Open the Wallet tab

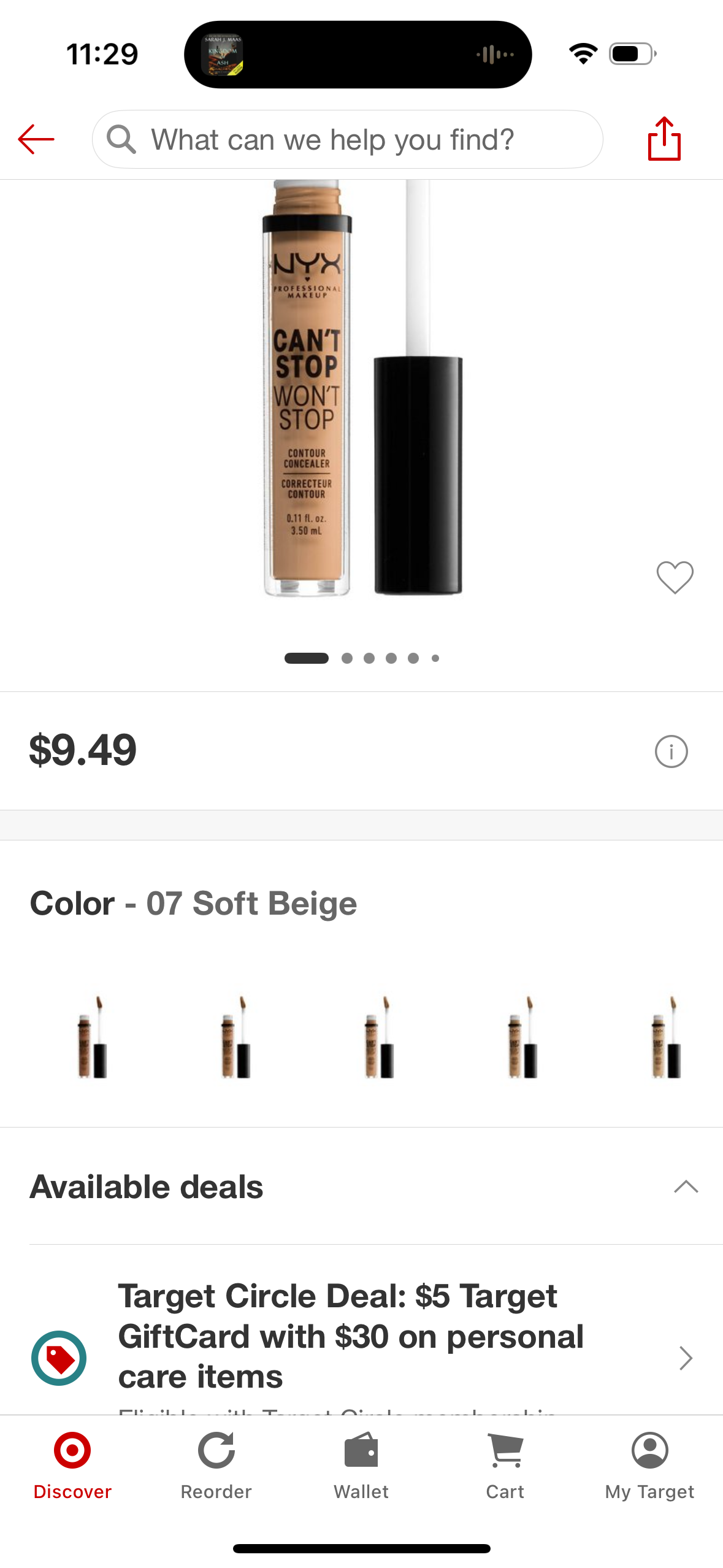361,1465
